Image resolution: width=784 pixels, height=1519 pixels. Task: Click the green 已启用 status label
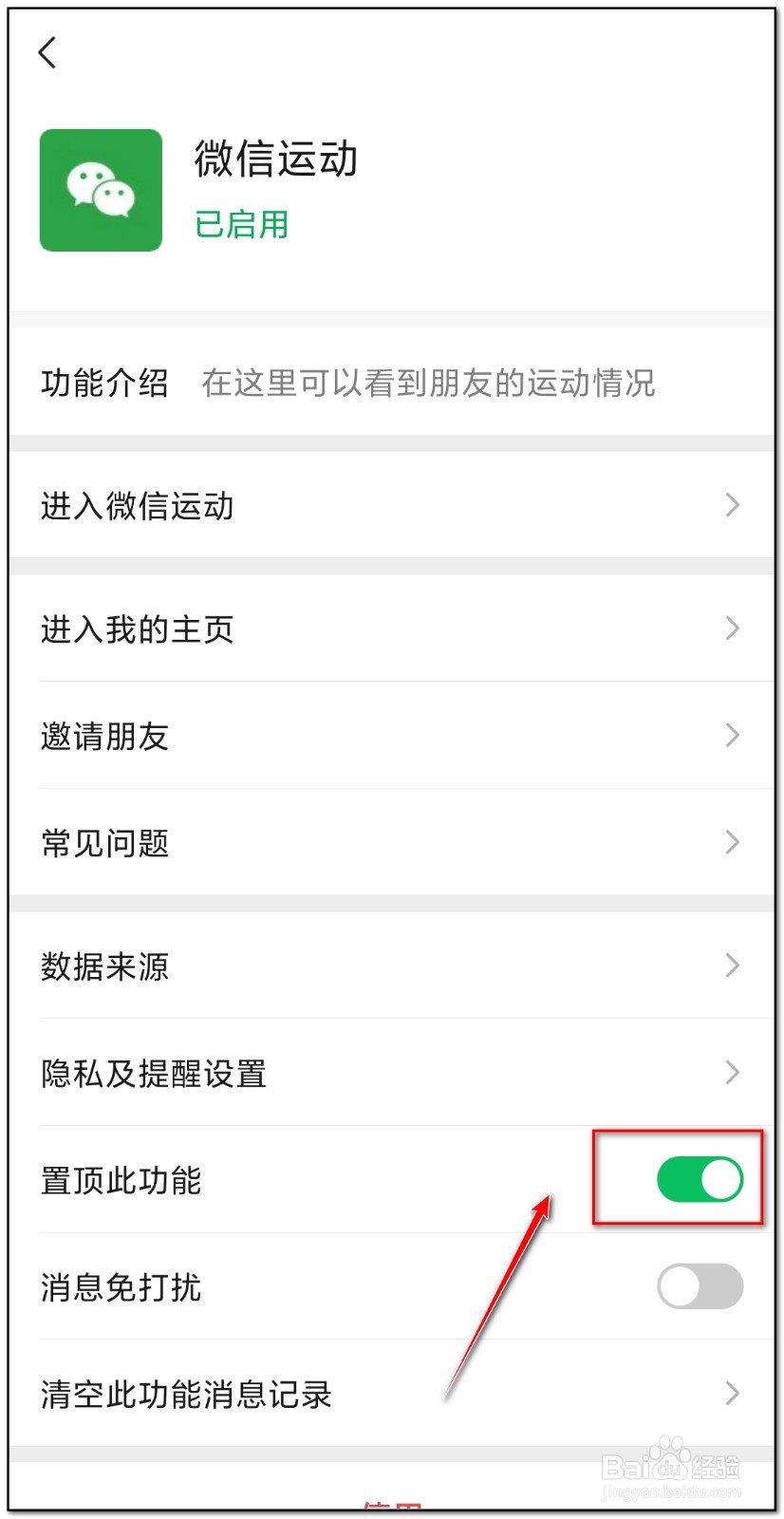241,226
